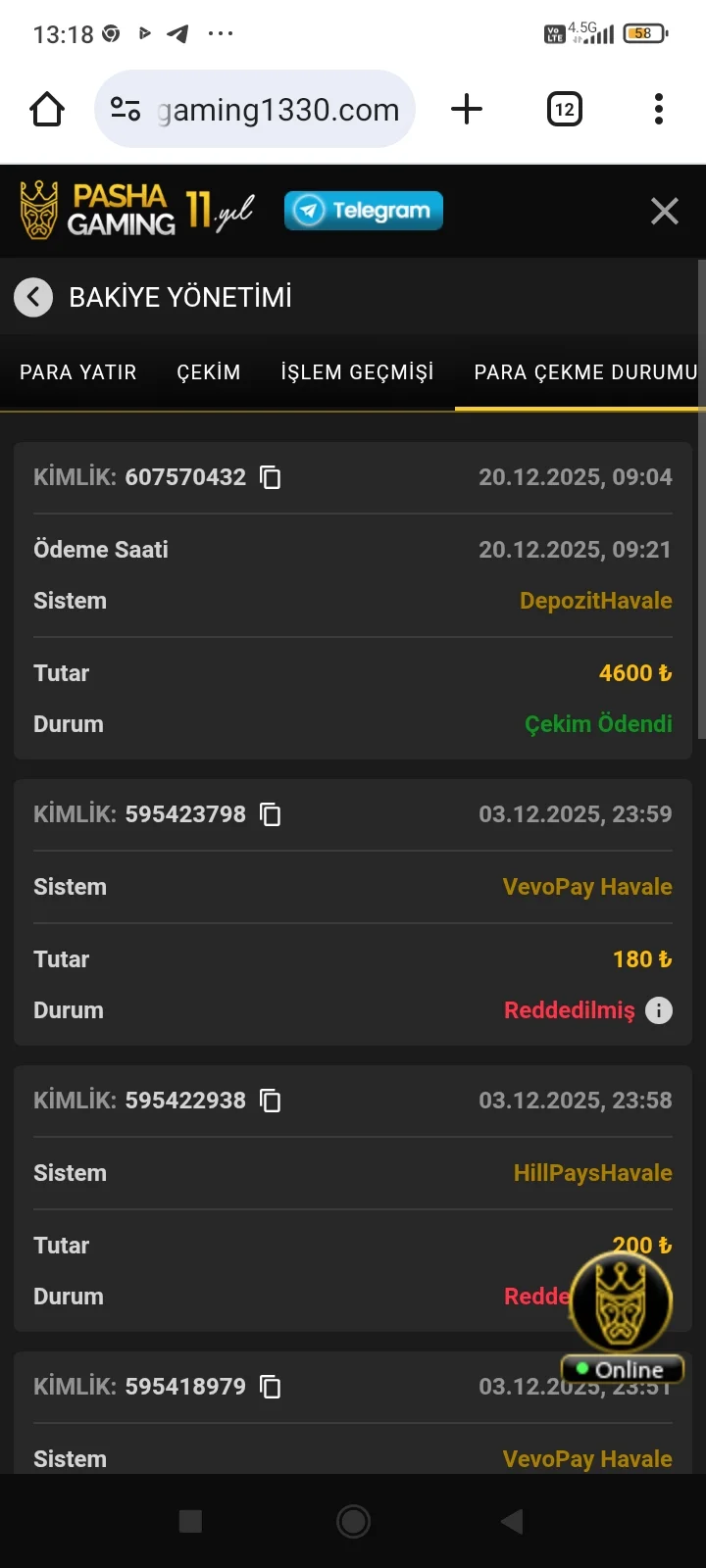
Task: Tap the system back button
Action: (x=511, y=1521)
